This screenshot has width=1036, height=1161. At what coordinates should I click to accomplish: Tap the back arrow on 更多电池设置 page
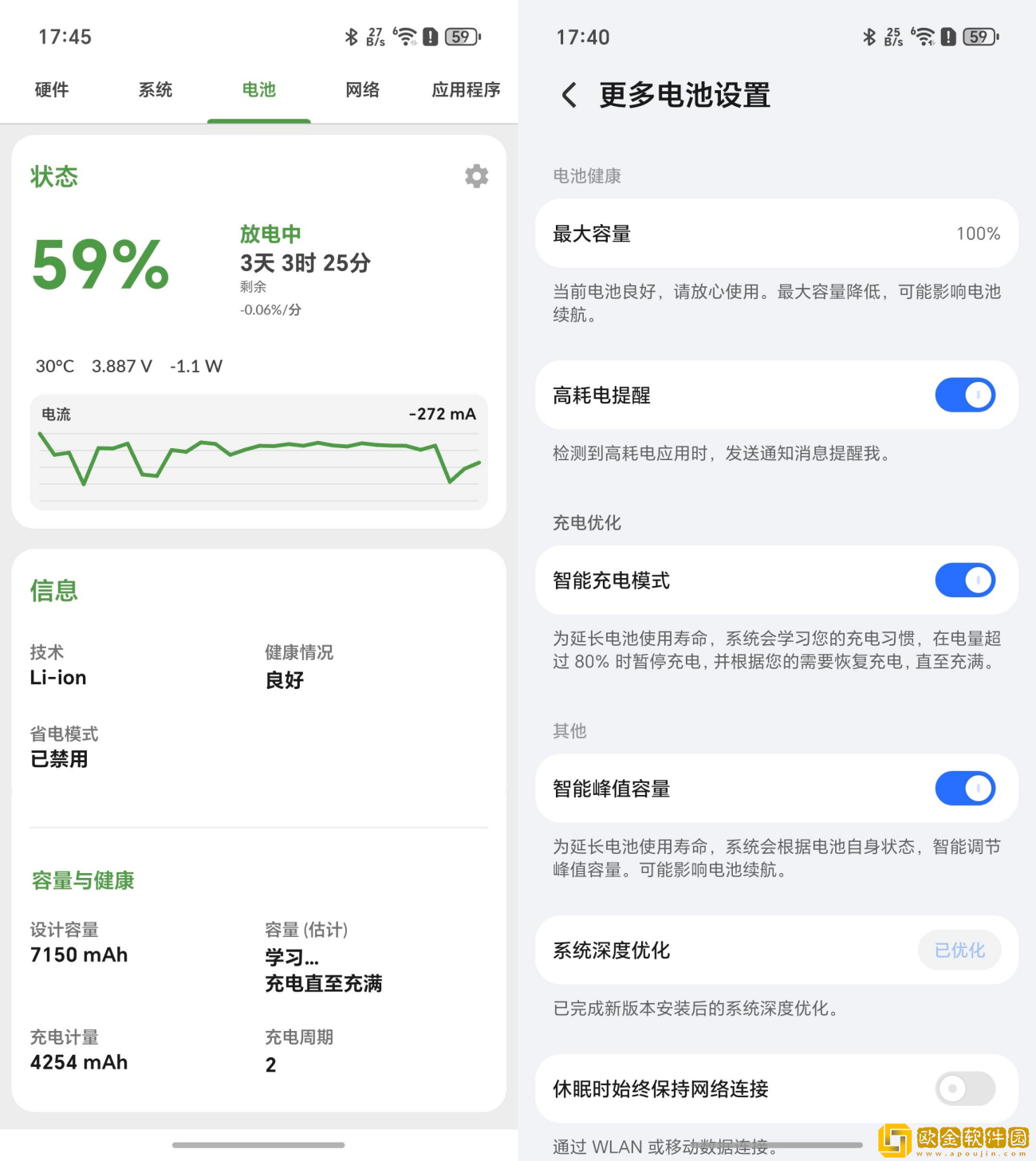(569, 95)
